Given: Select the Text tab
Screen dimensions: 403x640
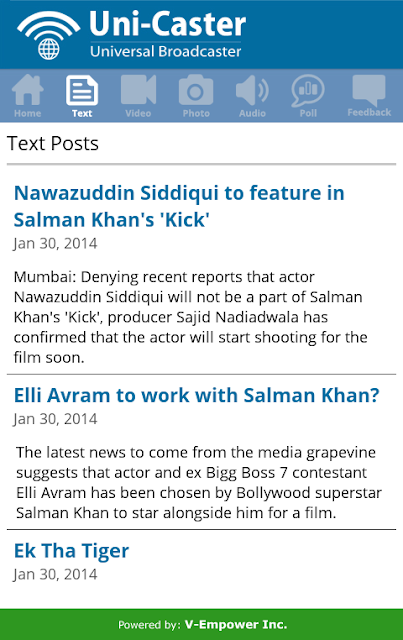Looking at the screenshot, I should coord(82,96).
